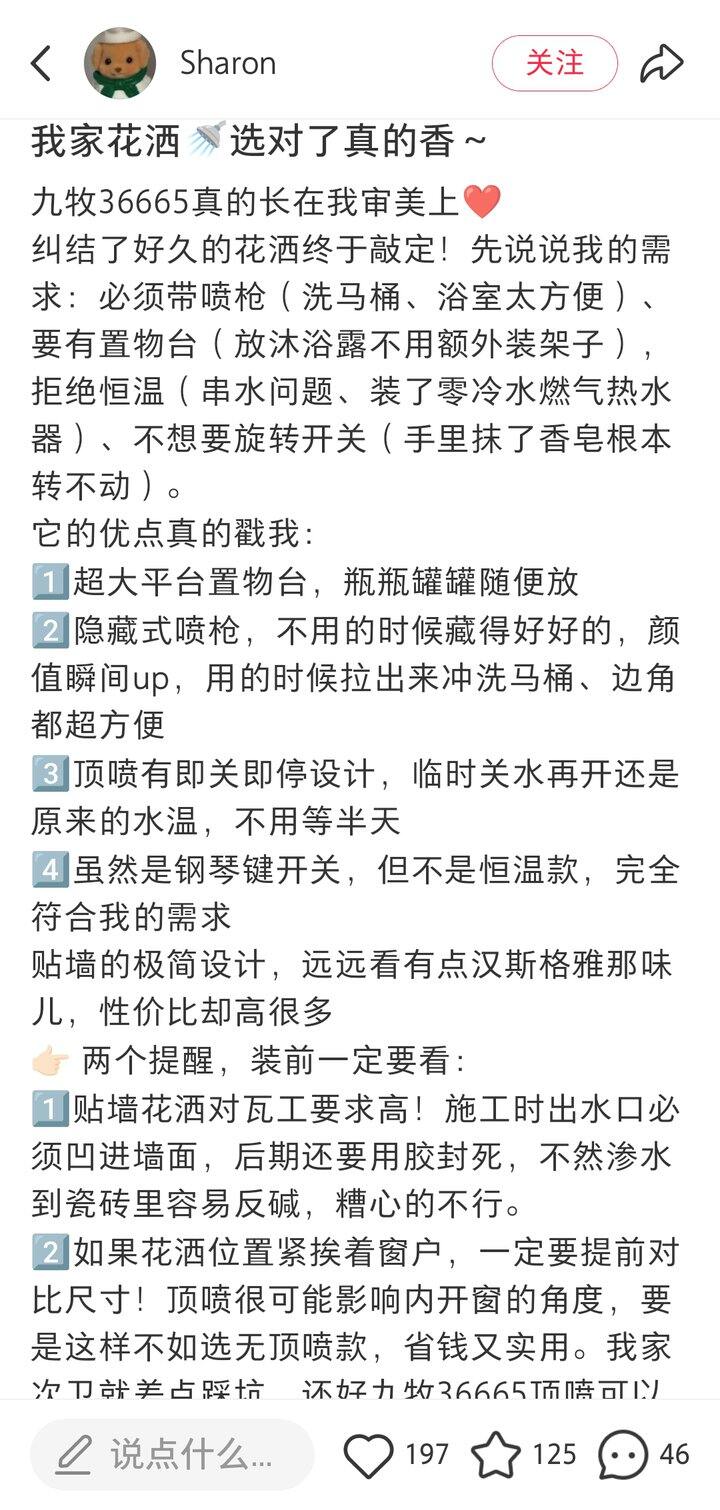Open the comments bubble
This screenshot has width=720, height=1510.
pos(622,1455)
